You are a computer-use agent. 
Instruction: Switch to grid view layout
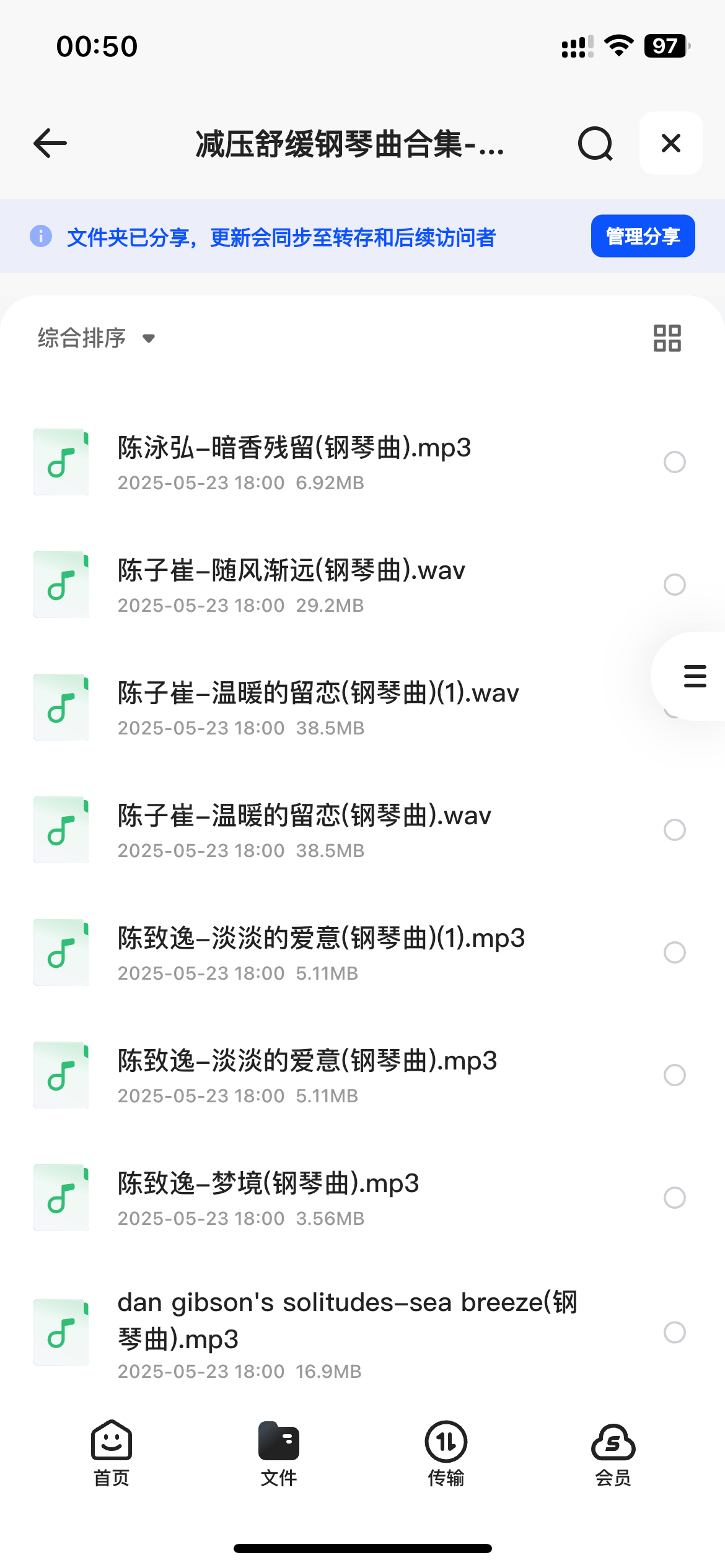[x=667, y=338]
